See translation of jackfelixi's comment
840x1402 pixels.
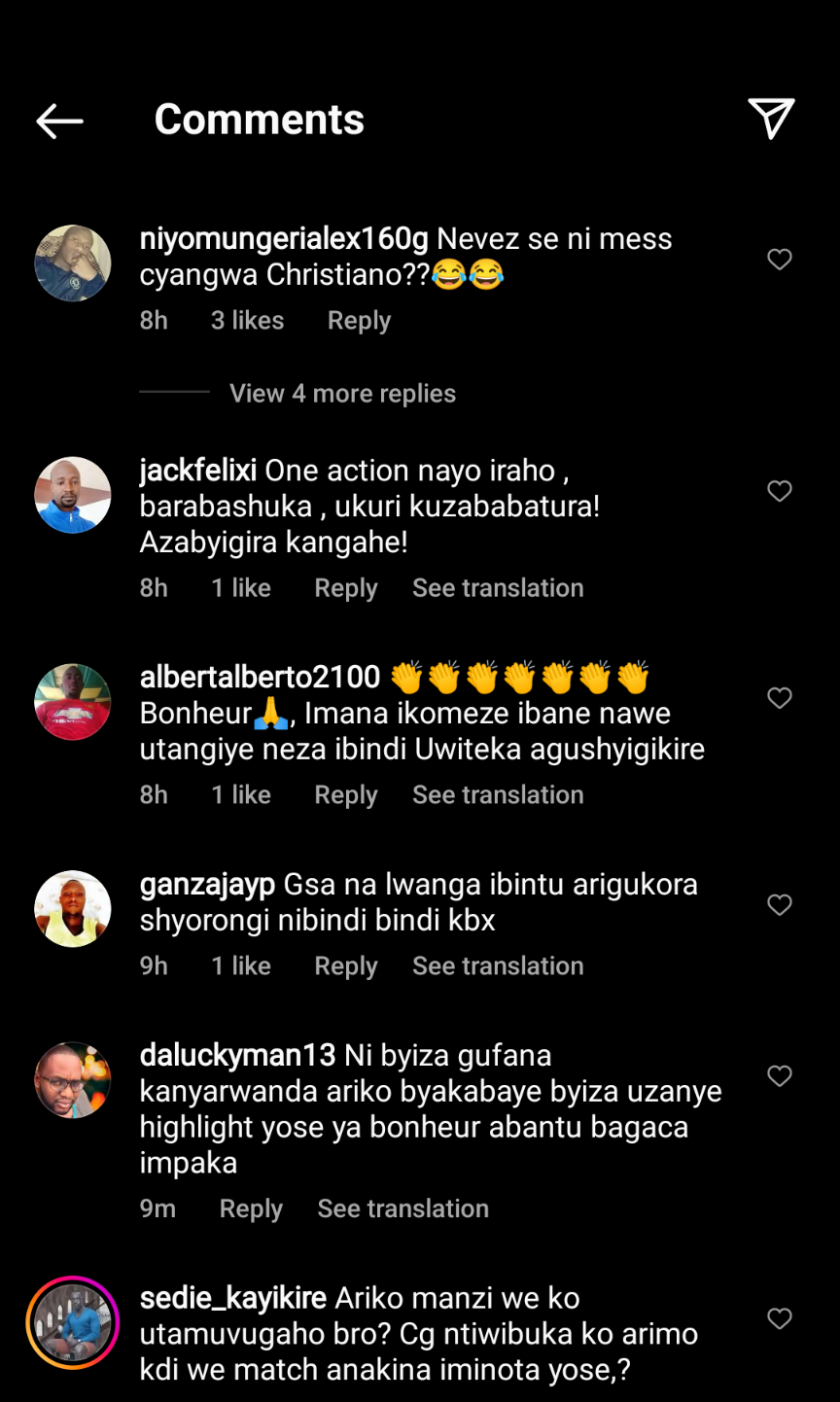(x=498, y=588)
